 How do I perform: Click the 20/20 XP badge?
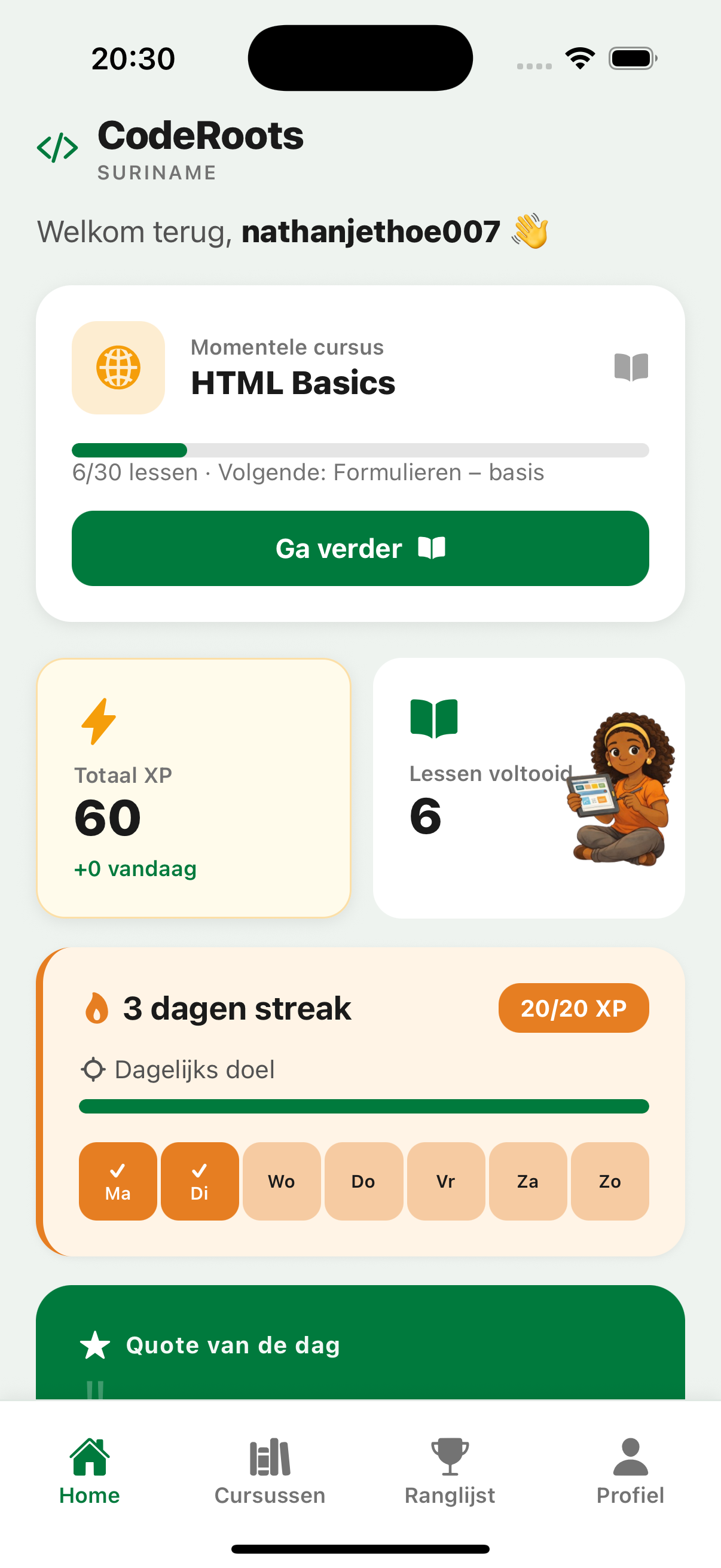[x=573, y=1008]
